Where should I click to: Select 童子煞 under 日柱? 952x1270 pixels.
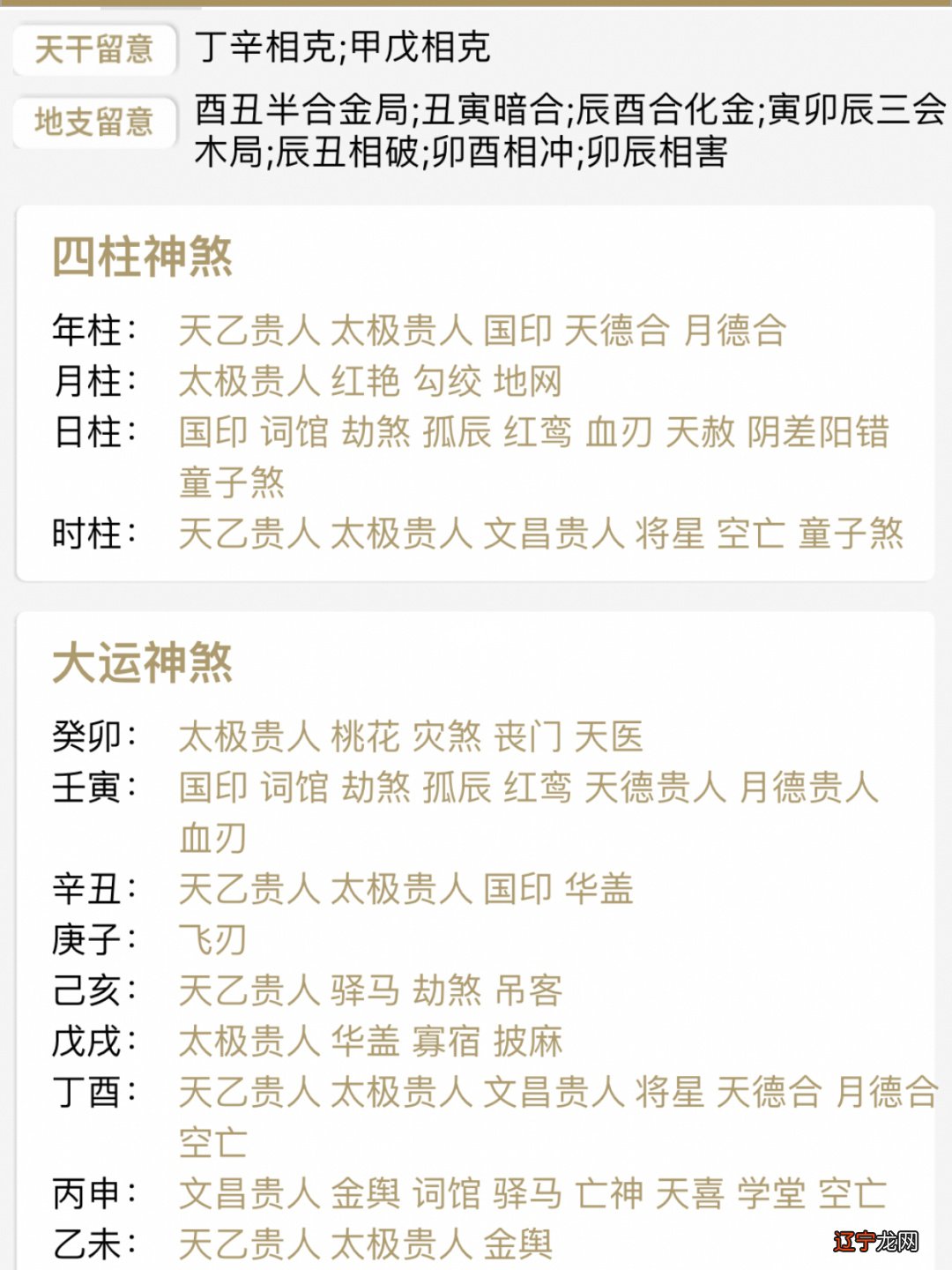click(x=234, y=482)
